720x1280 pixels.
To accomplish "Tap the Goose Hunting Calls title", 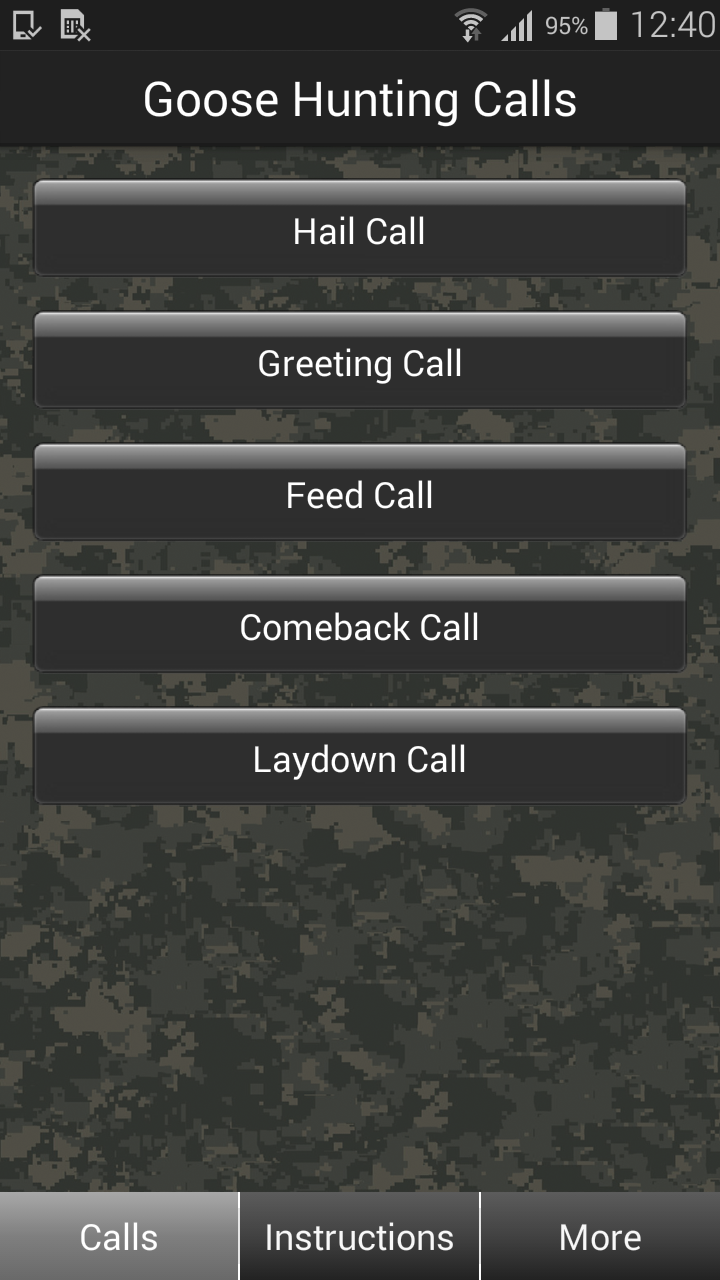I will tap(360, 98).
